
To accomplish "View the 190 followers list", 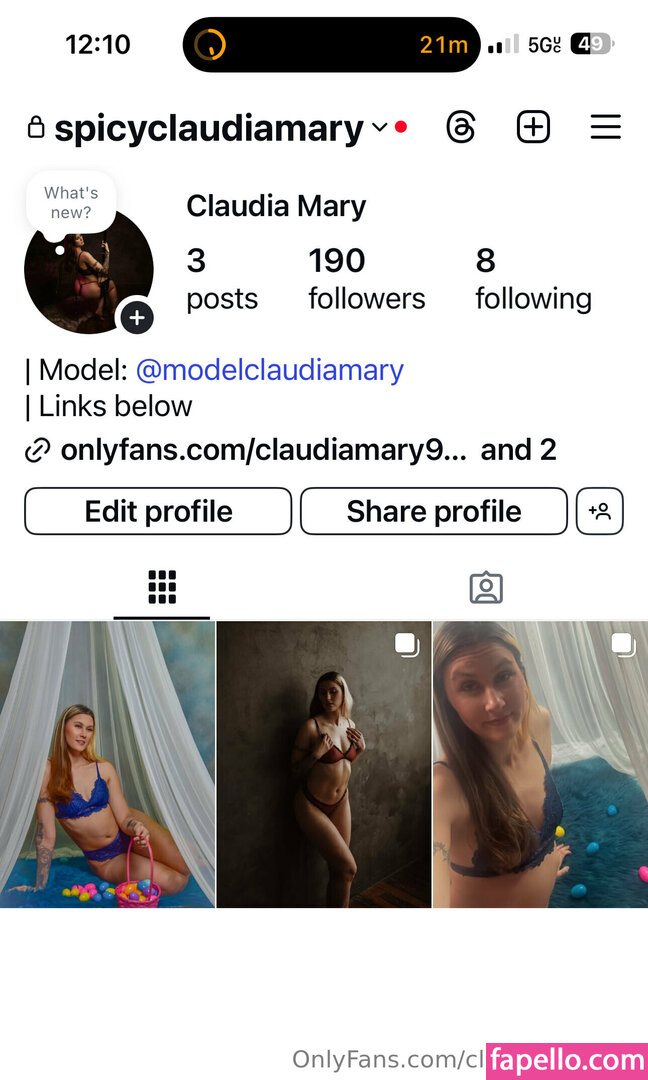I will pos(366,279).
